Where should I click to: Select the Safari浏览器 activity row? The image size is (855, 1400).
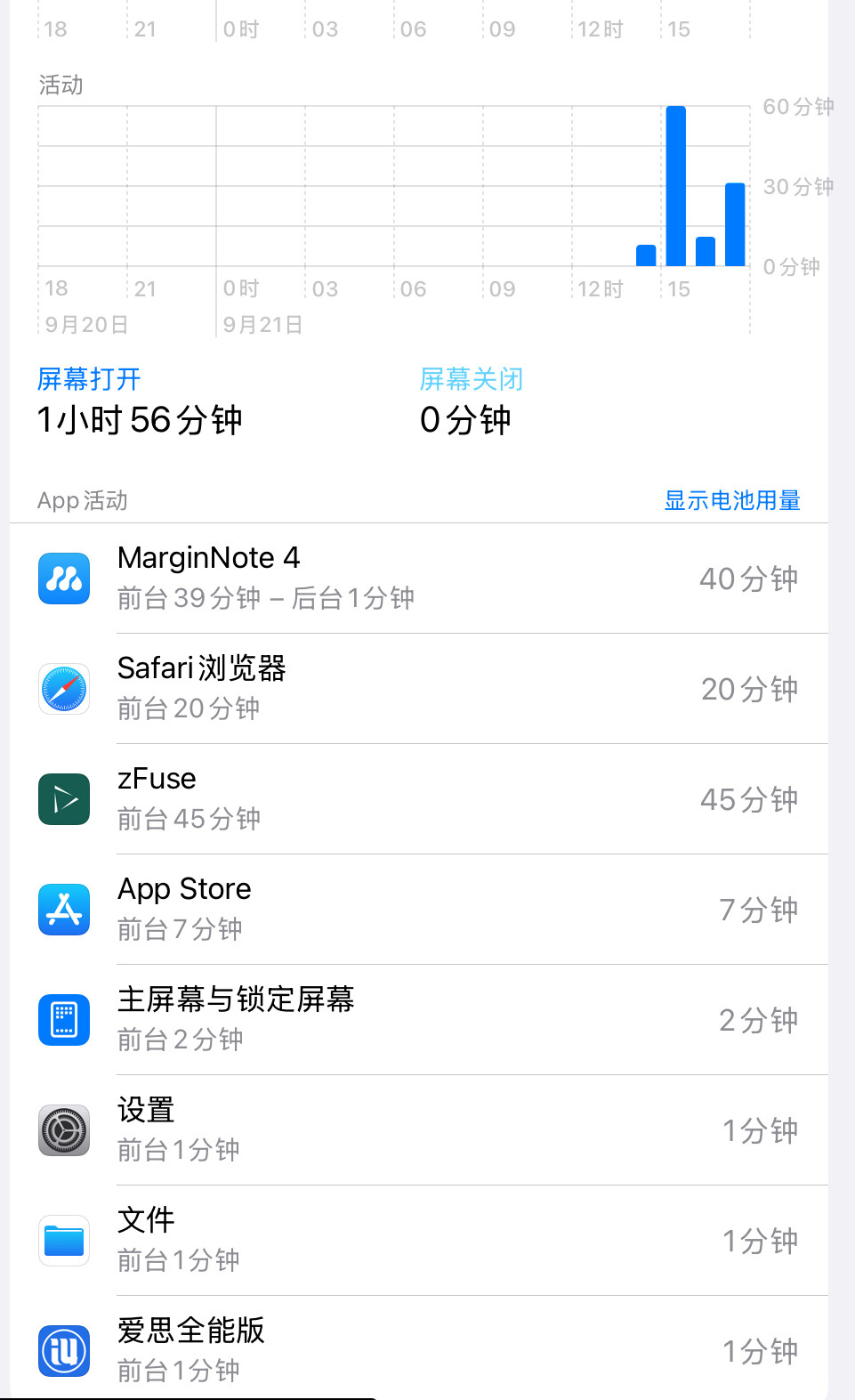pyautogui.click(x=418, y=689)
